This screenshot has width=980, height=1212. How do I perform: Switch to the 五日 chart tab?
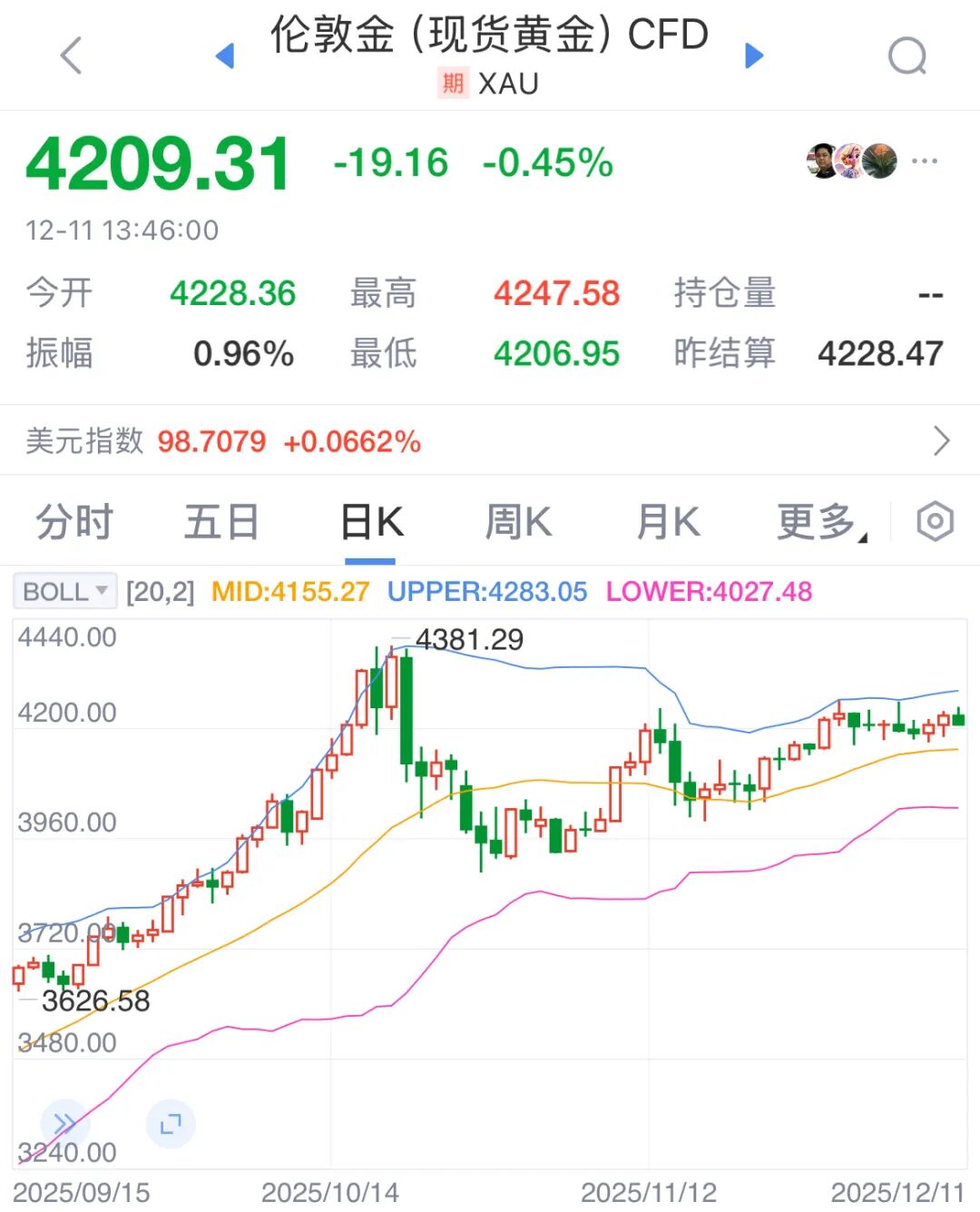(x=221, y=522)
